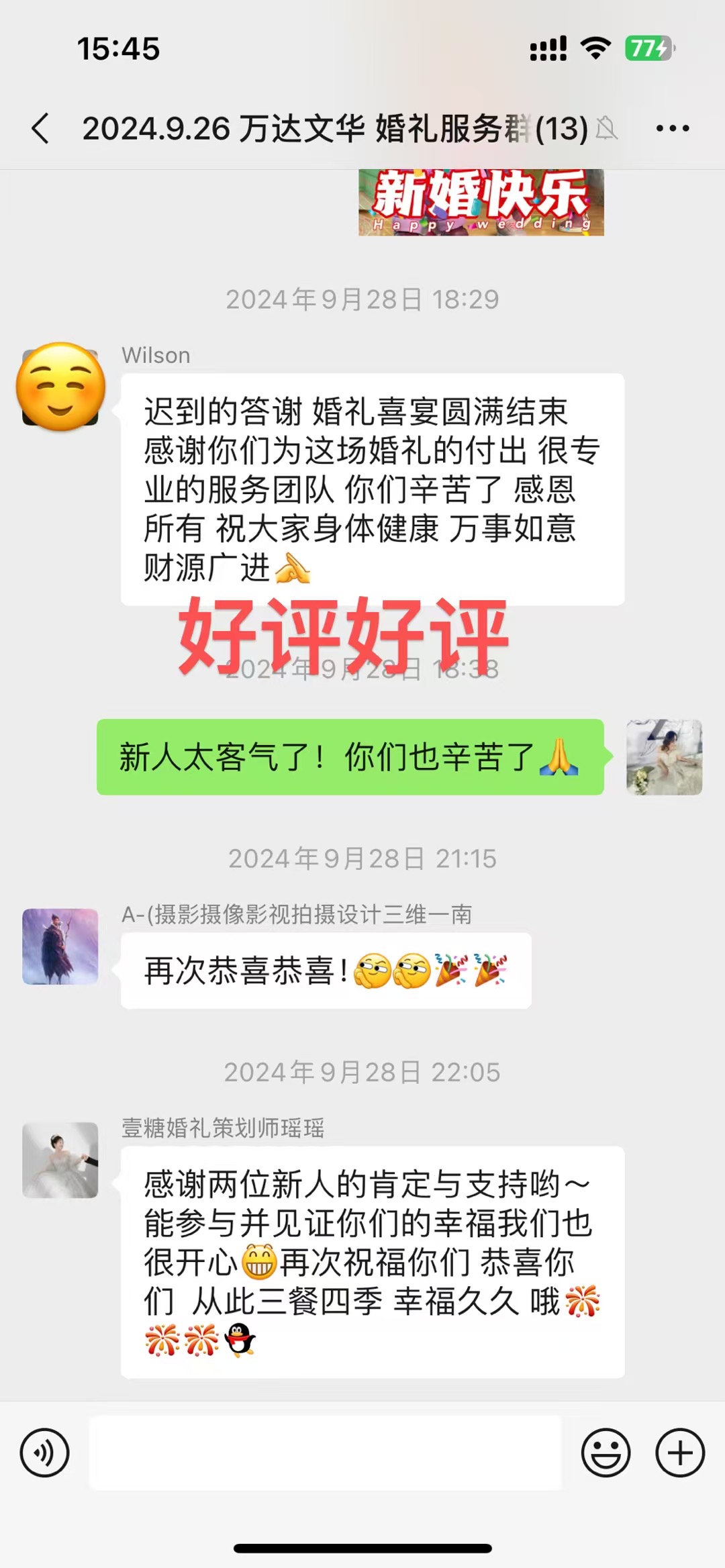Tap your own avatar beside the green message
Screen dimensions: 725x1568
tap(664, 757)
